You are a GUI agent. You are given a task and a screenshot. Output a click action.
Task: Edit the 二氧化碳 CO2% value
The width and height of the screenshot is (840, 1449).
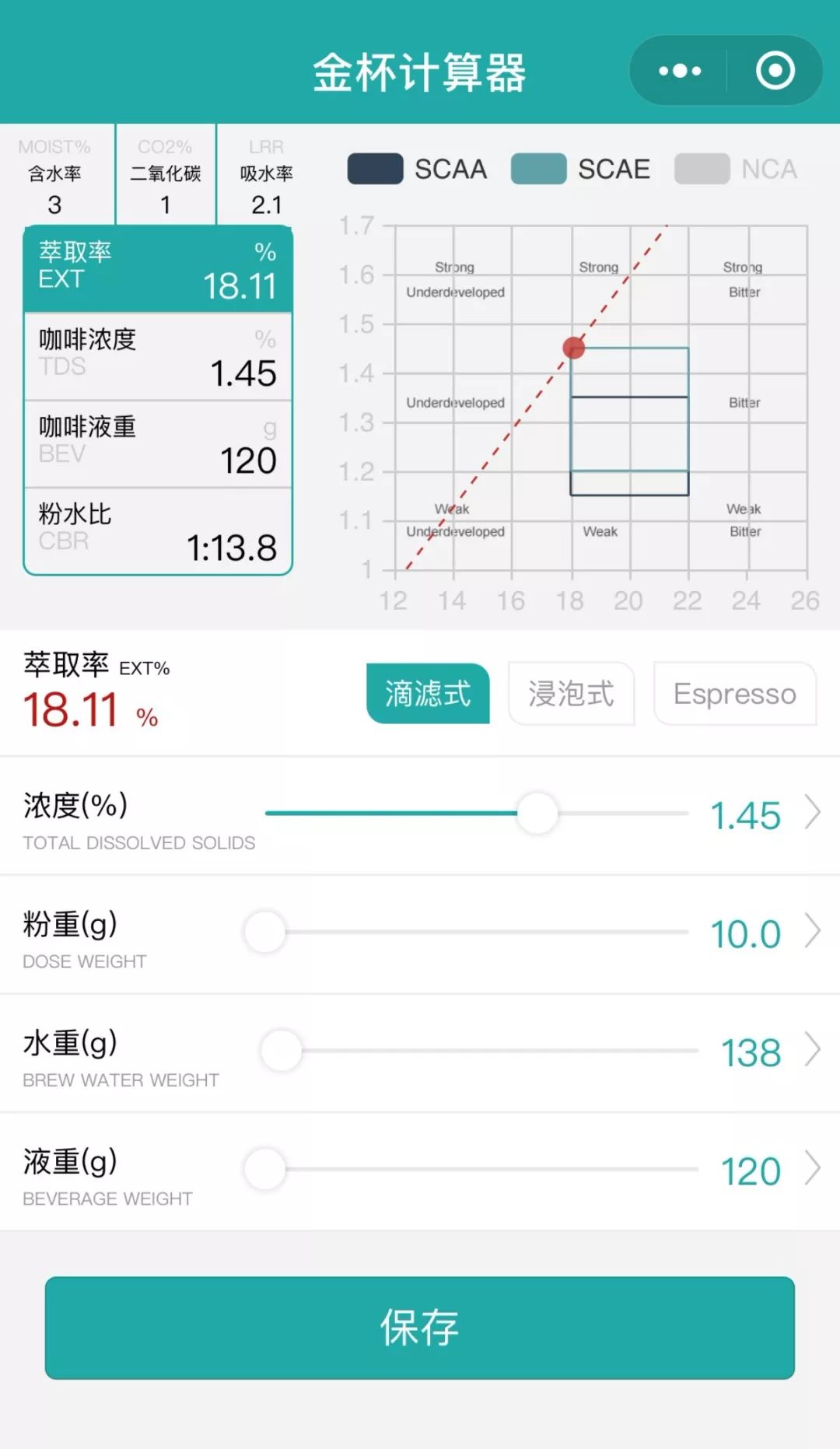pos(165,175)
